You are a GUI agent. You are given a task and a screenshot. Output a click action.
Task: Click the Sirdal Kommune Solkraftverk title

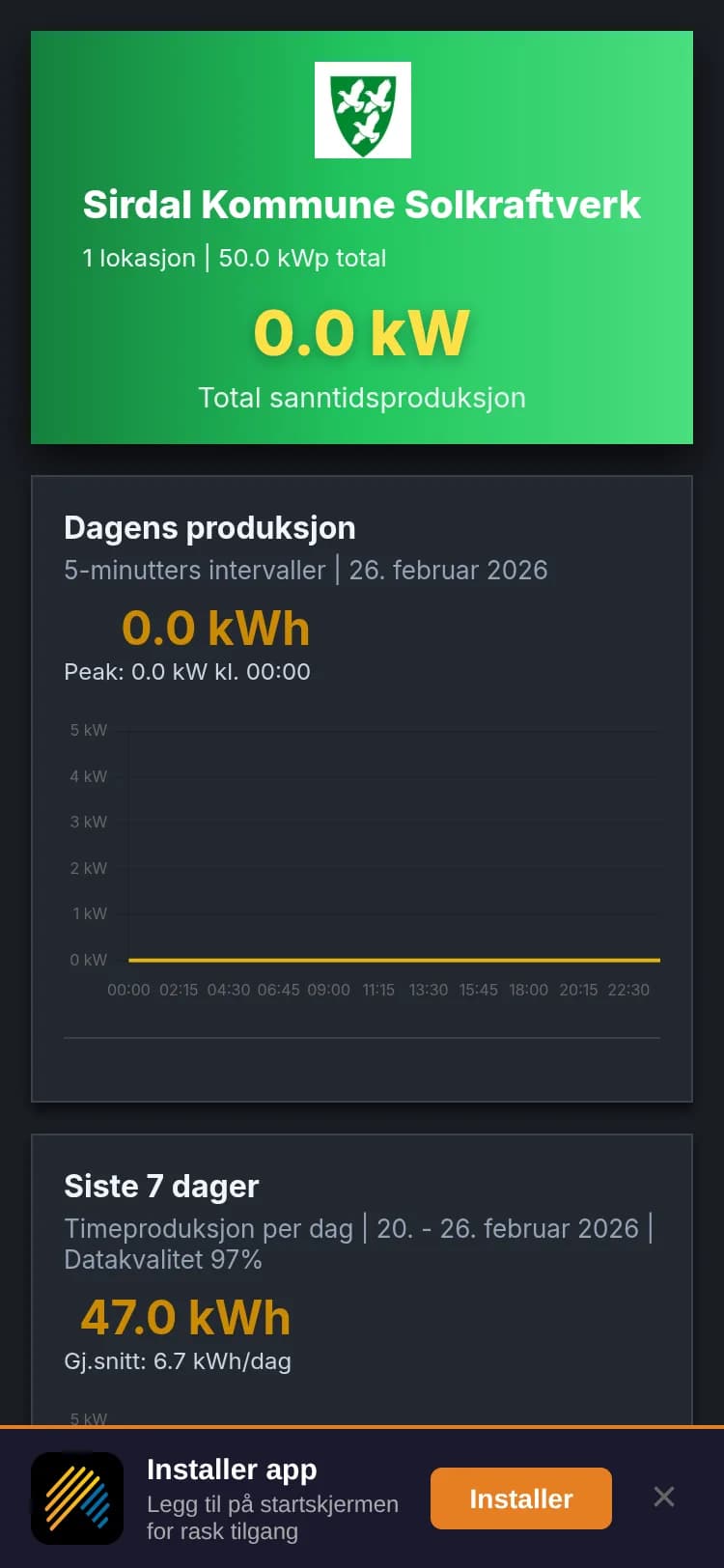coord(362,204)
